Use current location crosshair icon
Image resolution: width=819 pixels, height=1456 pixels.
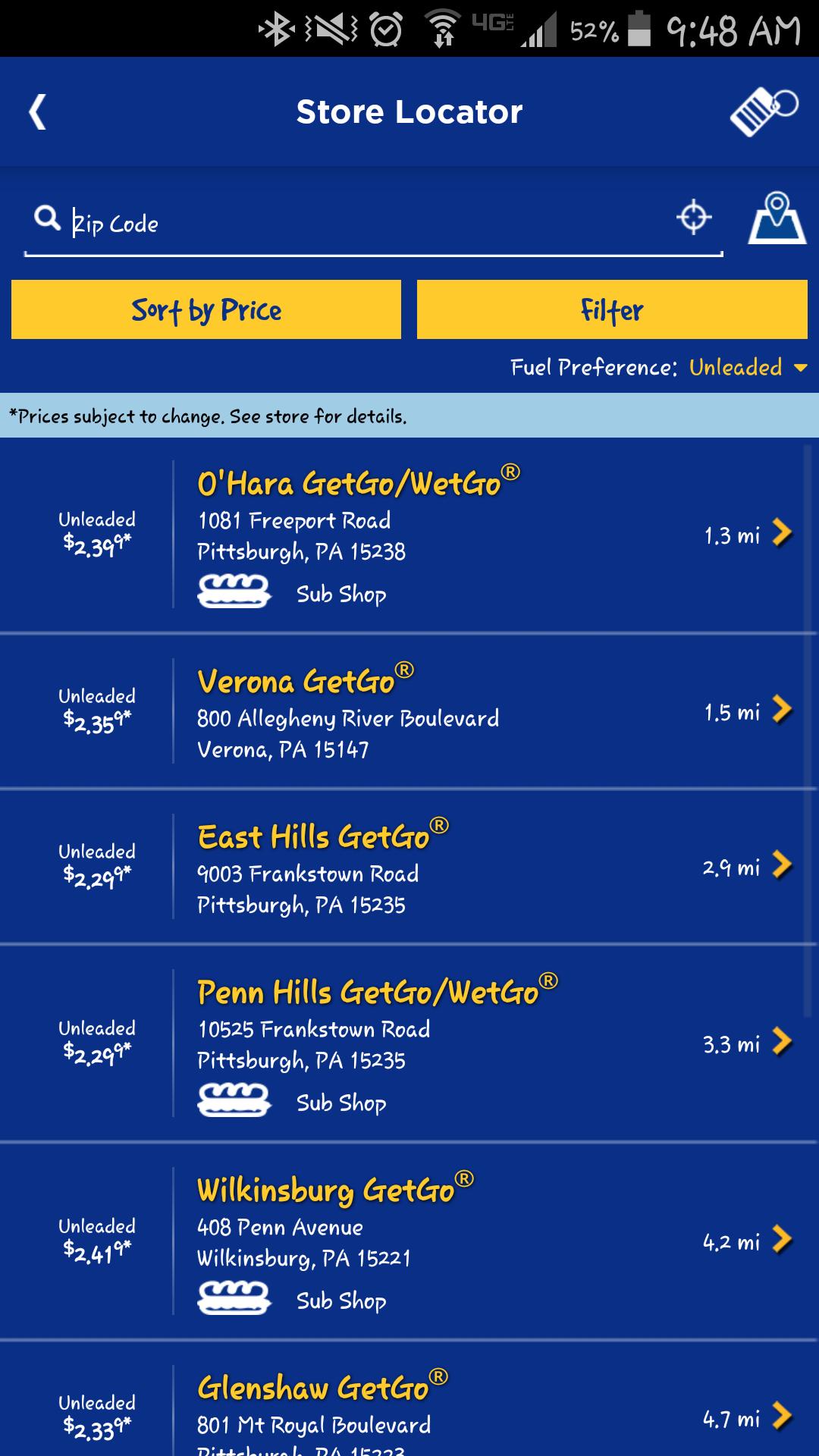point(693,218)
